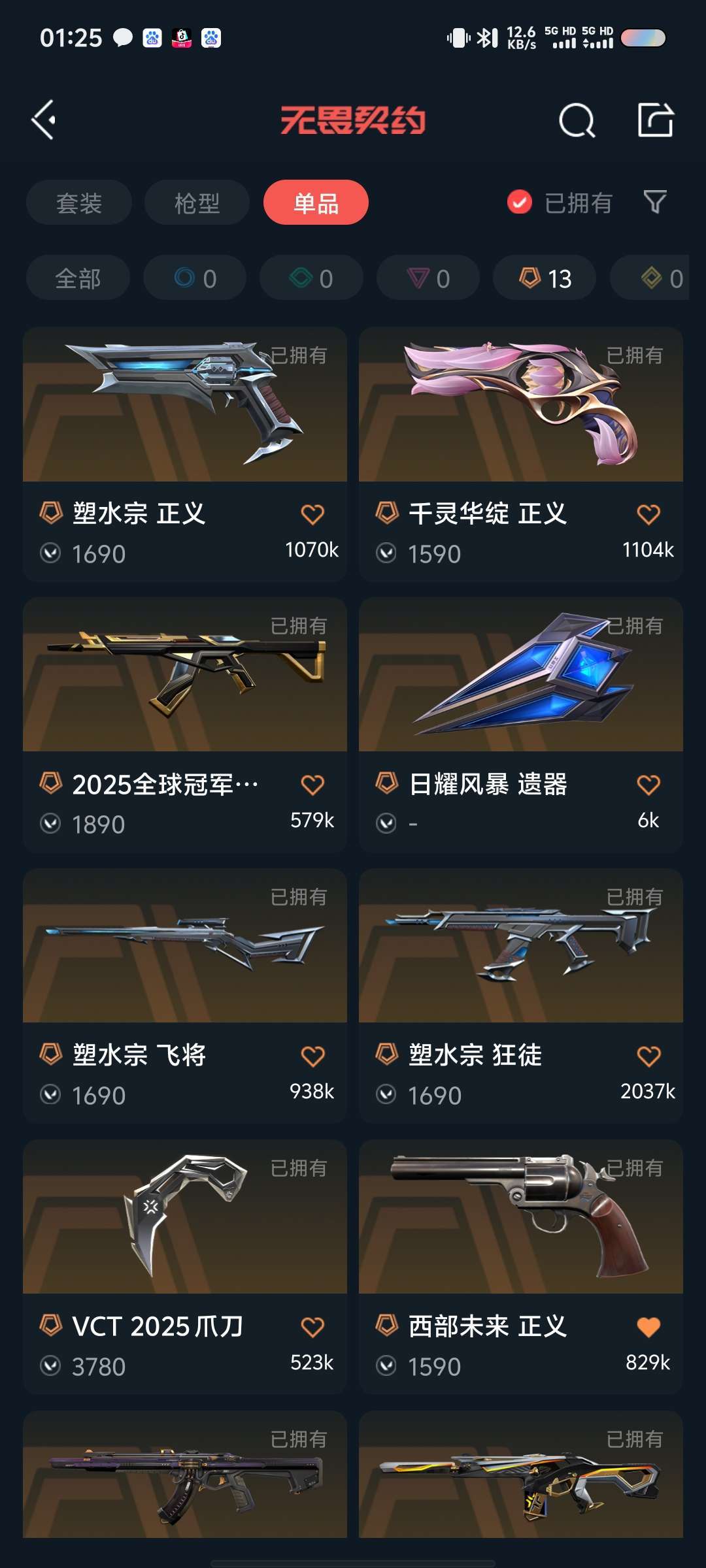Screen dimensions: 706x1568
Task: Favorite the 日耀风暴 遗器 item
Action: 648,785
